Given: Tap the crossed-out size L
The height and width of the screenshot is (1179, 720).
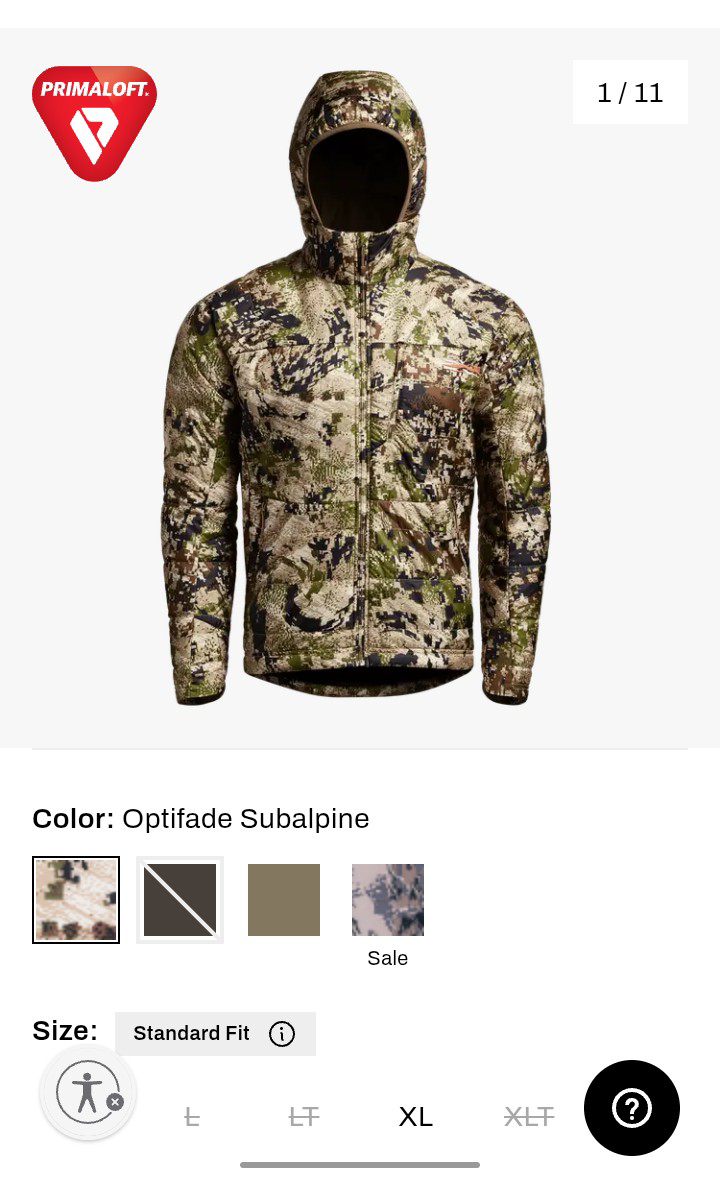Looking at the screenshot, I should coord(192,1116).
